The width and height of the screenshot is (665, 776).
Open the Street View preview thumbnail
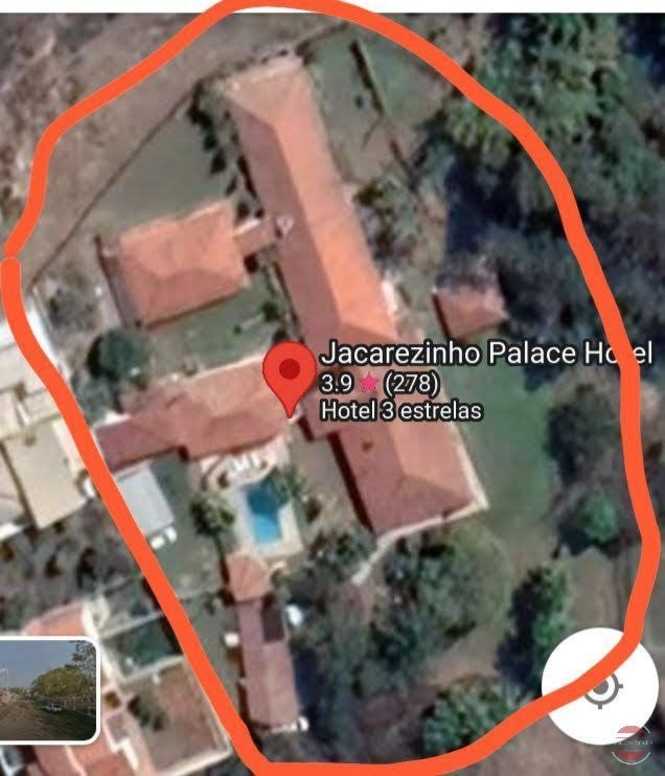tap(46, 690)
